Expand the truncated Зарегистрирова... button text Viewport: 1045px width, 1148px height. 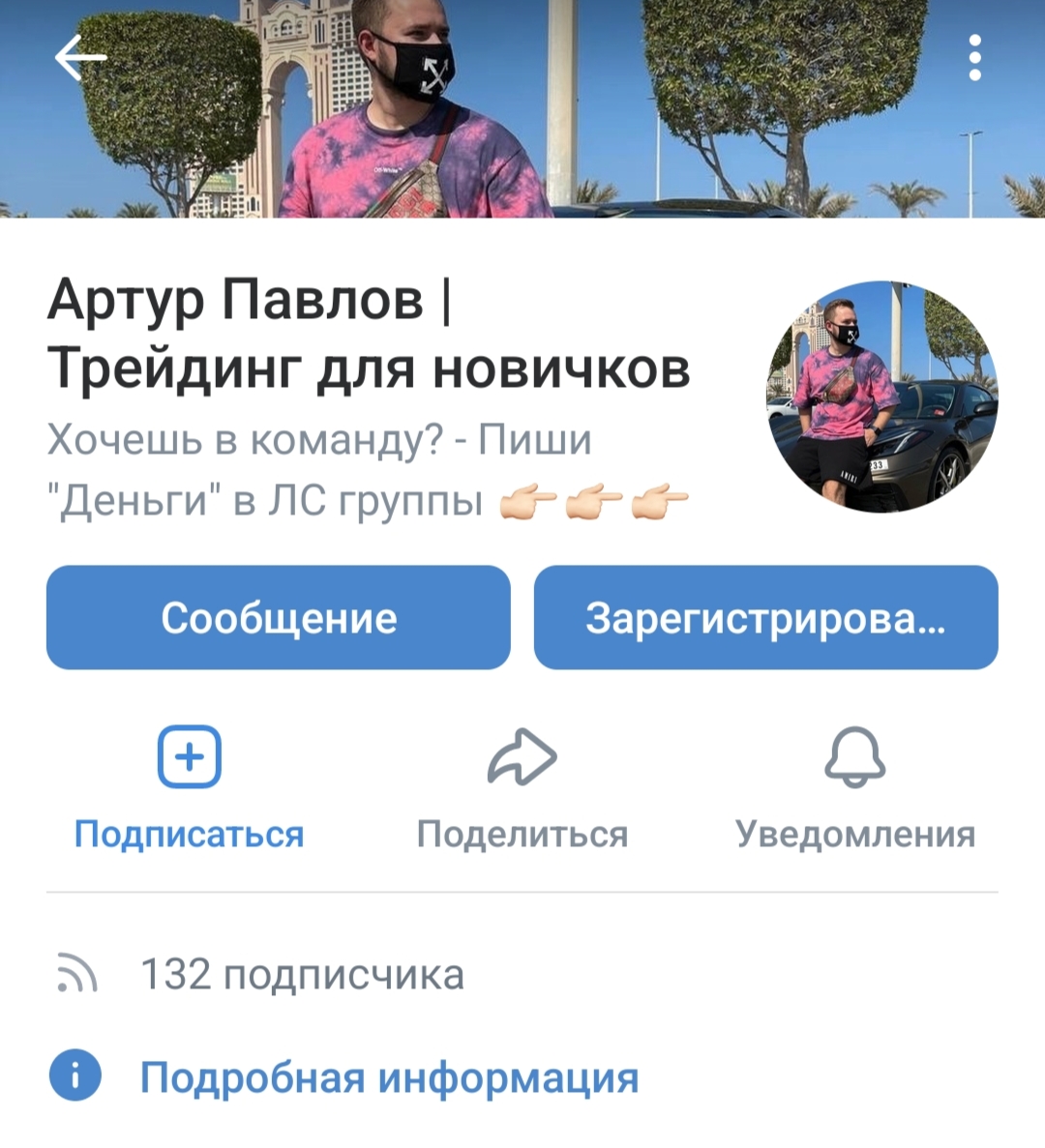(x=765, y=617)
